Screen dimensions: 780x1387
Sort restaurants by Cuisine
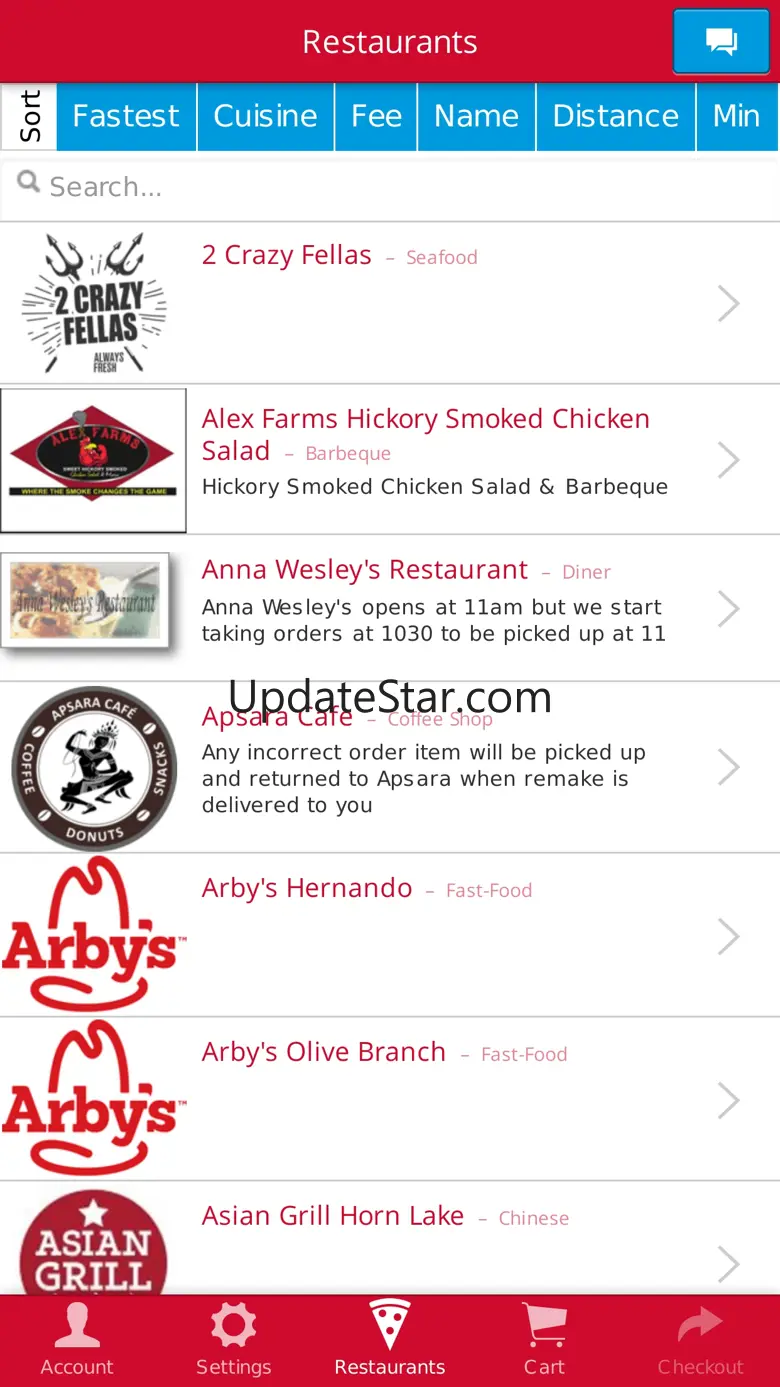click(x=265, y=116)
